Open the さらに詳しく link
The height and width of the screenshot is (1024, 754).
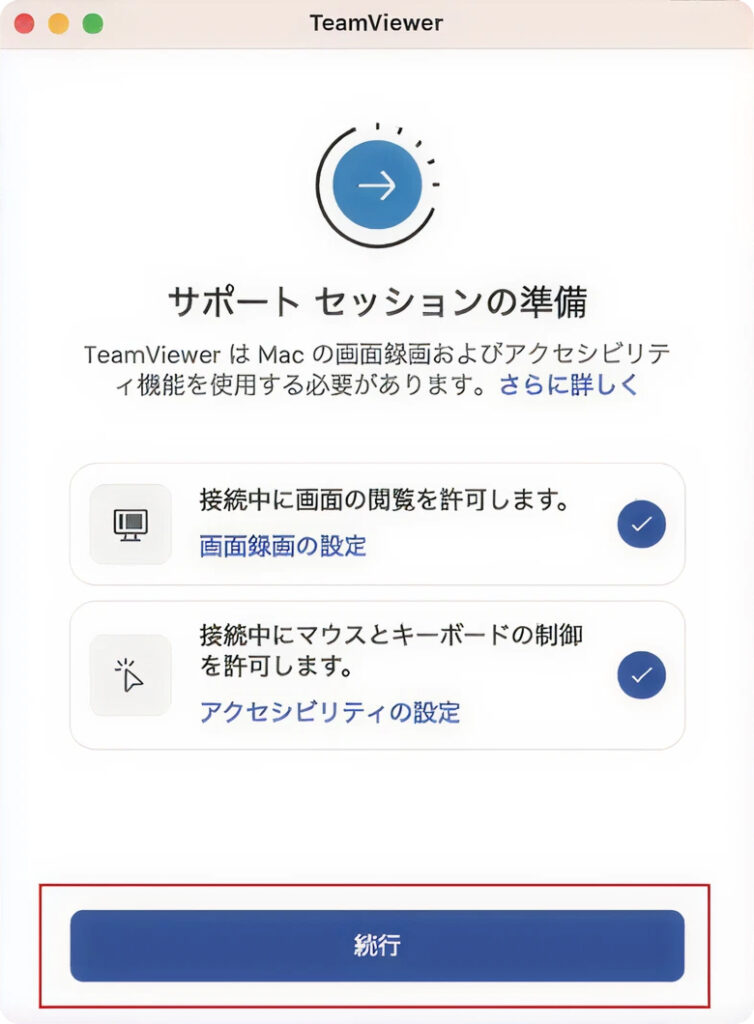click(x=568, y=385)
